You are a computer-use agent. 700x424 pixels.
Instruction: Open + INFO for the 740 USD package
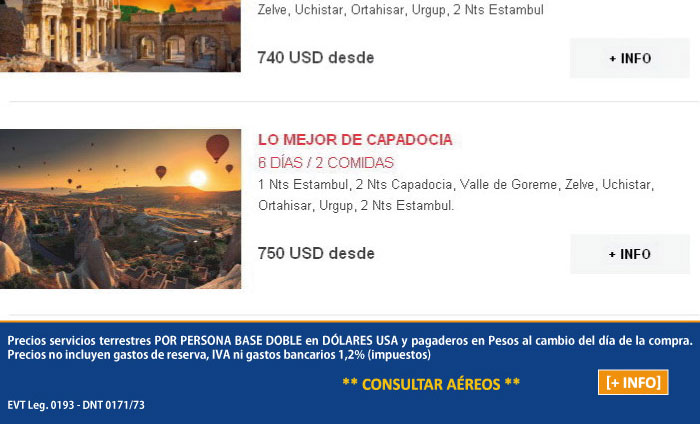pos(629,58)
